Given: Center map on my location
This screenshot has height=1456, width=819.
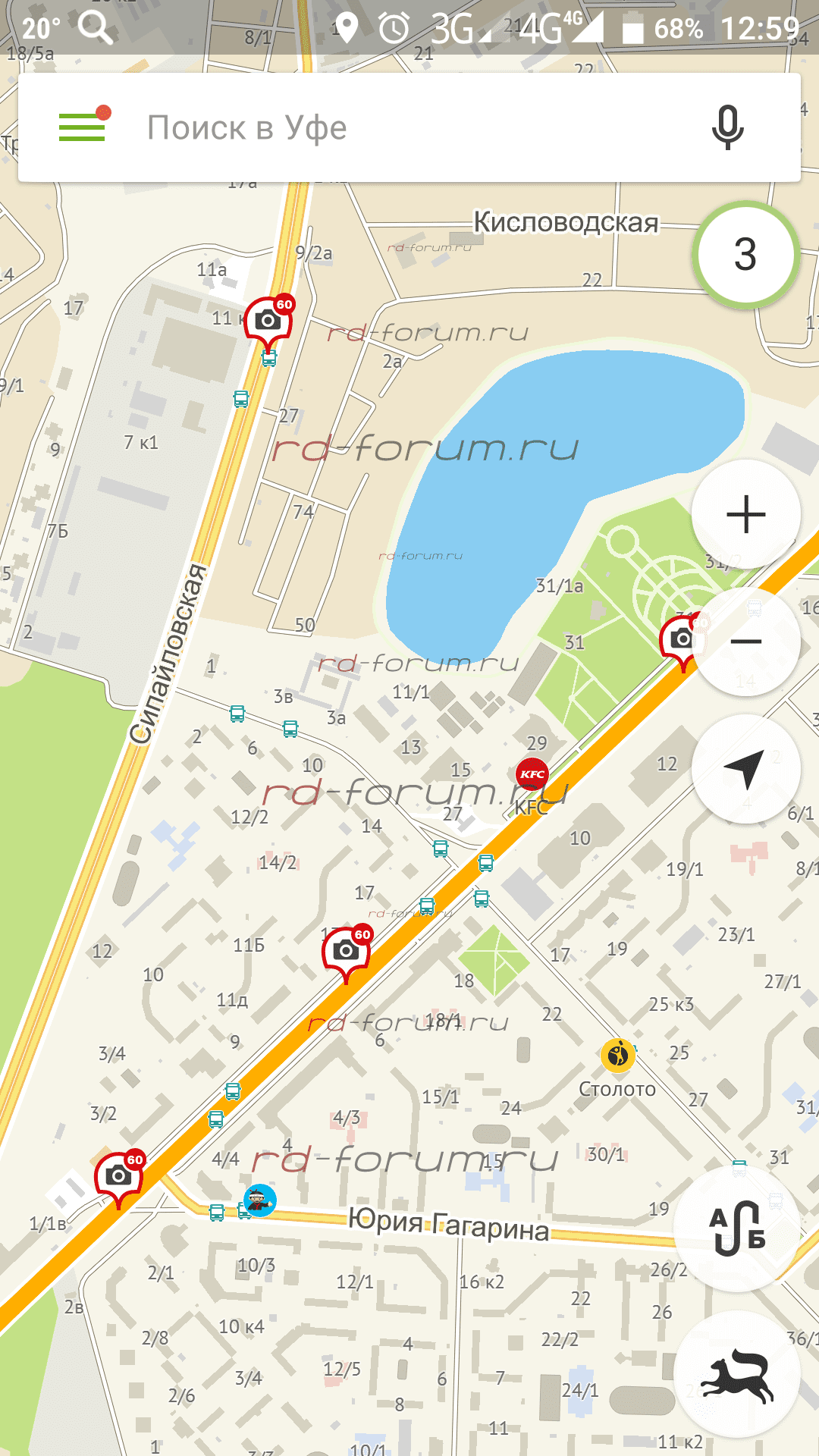Looking at the screenshot, I should (x=745, y=769).
